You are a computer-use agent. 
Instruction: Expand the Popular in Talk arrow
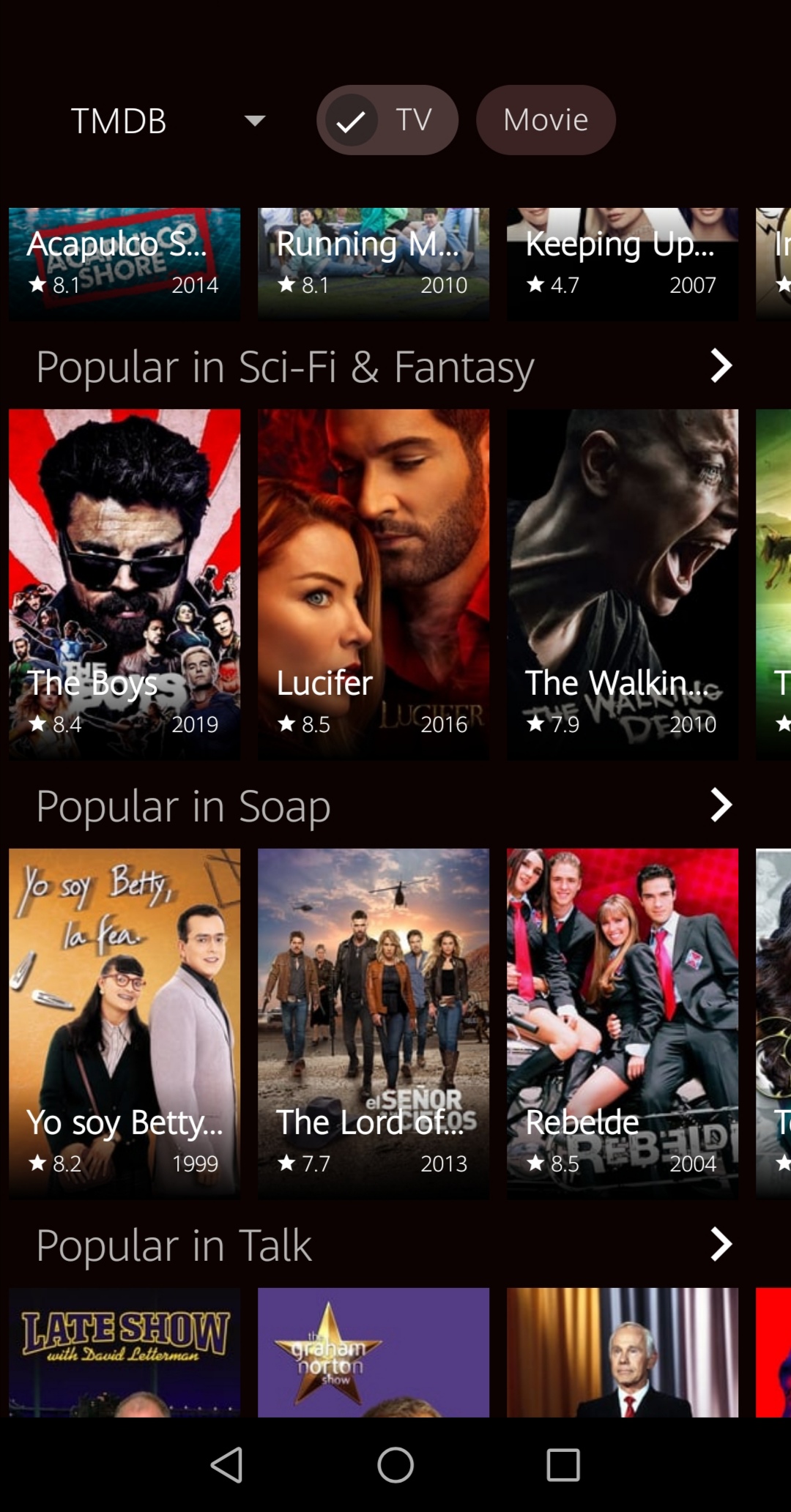(721, 1245)
